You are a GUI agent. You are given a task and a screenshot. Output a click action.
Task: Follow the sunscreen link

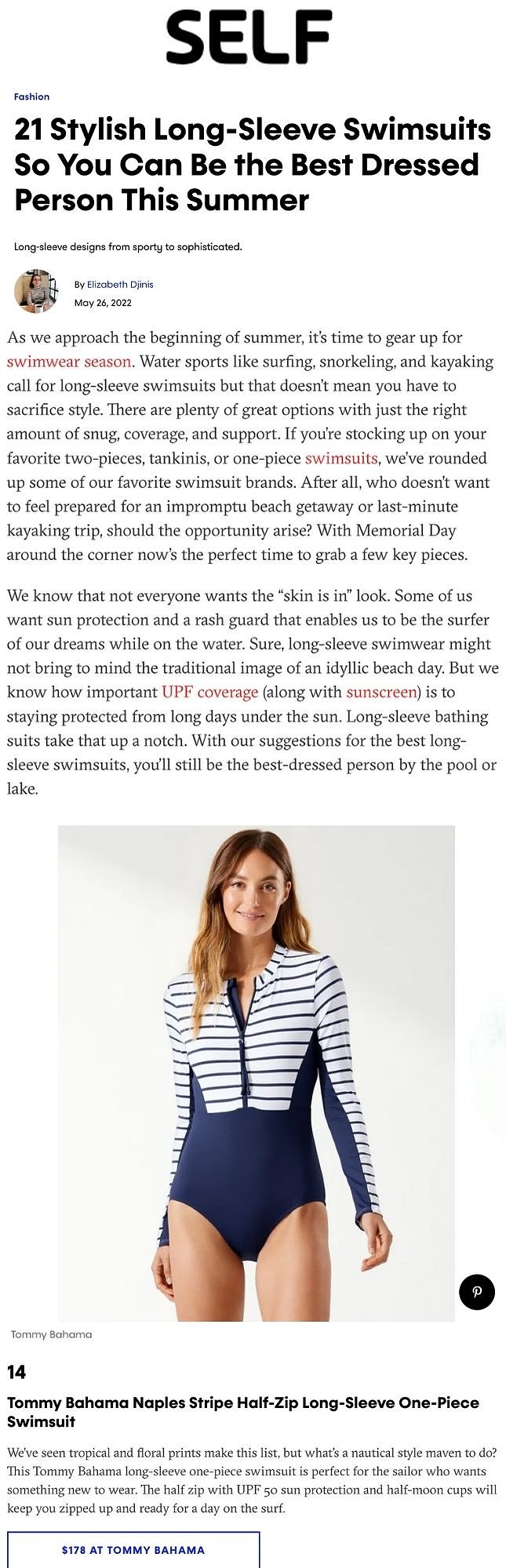coord(383,692)
